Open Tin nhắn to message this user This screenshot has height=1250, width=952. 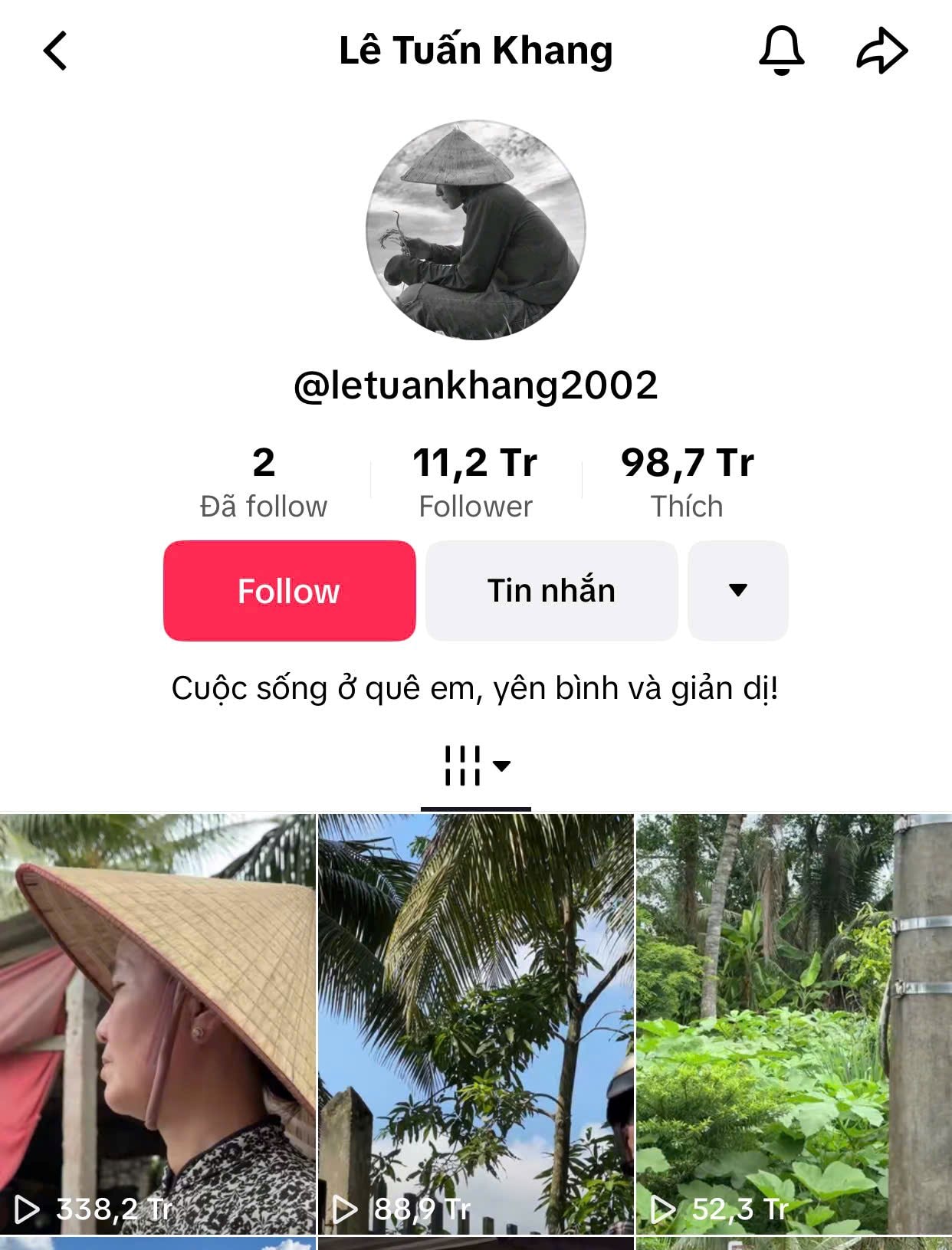(x=551, y=590)
